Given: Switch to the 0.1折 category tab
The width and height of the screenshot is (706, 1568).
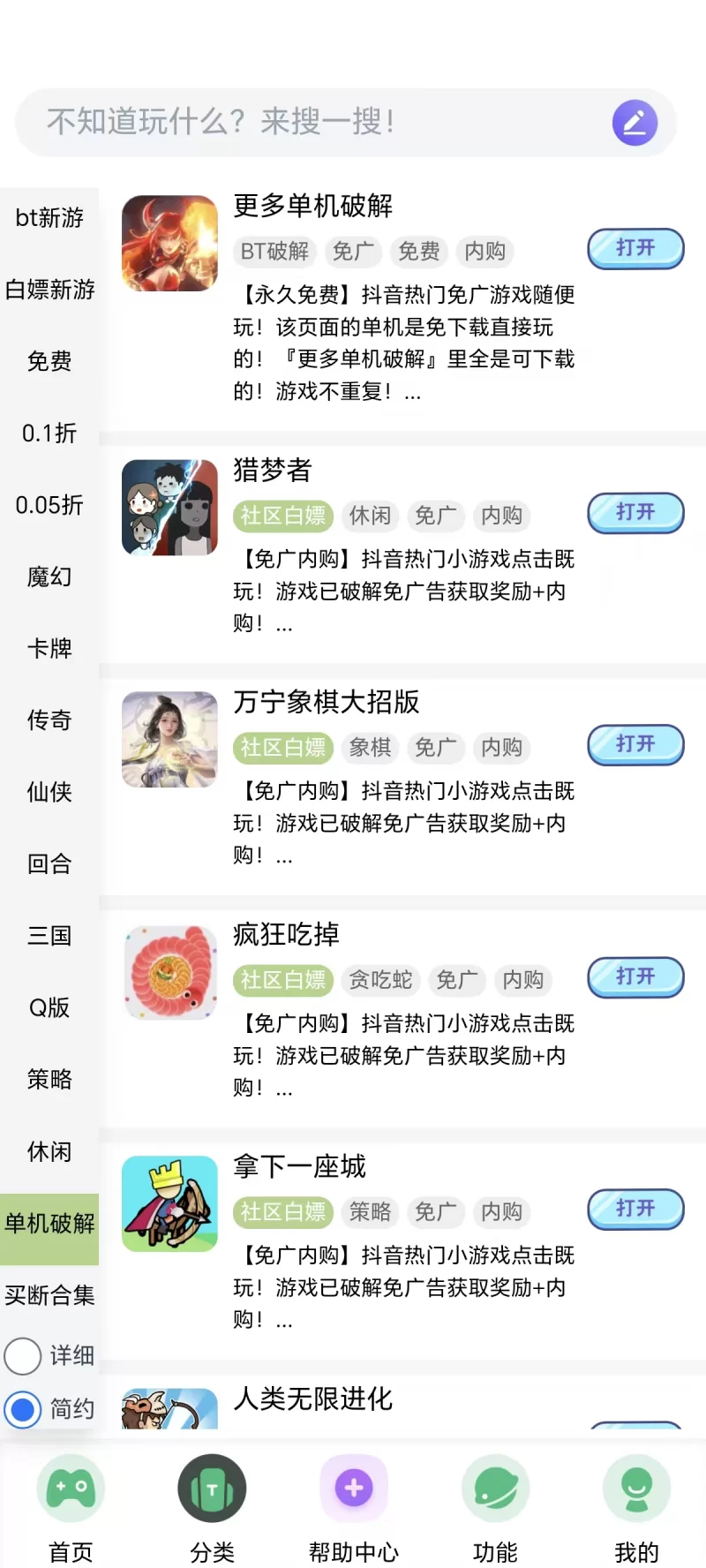Looking at the screenshot, I should [x=49, y=433].
